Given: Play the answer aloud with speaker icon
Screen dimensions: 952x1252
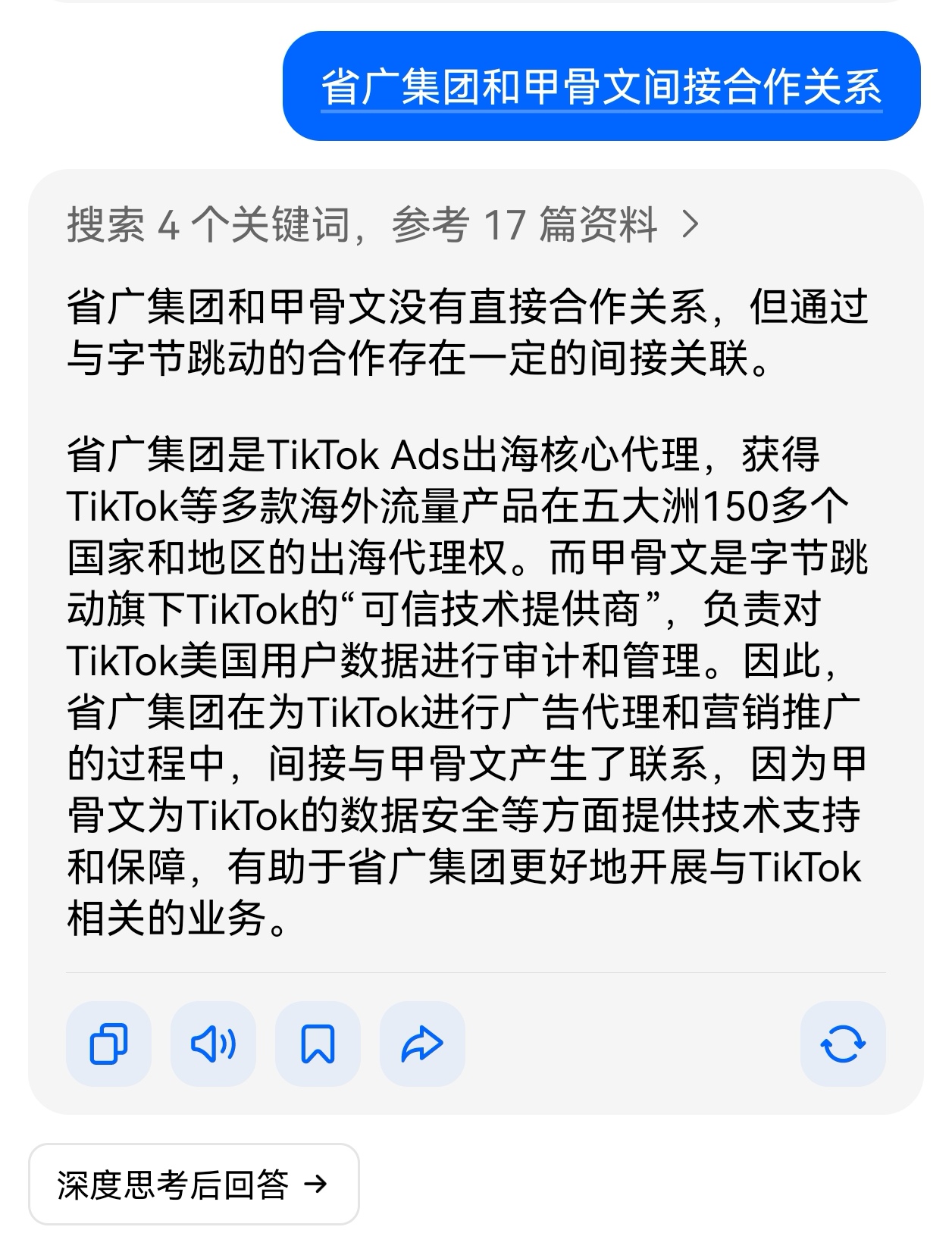Looking at the screenshot, I should click(213, 1044).
